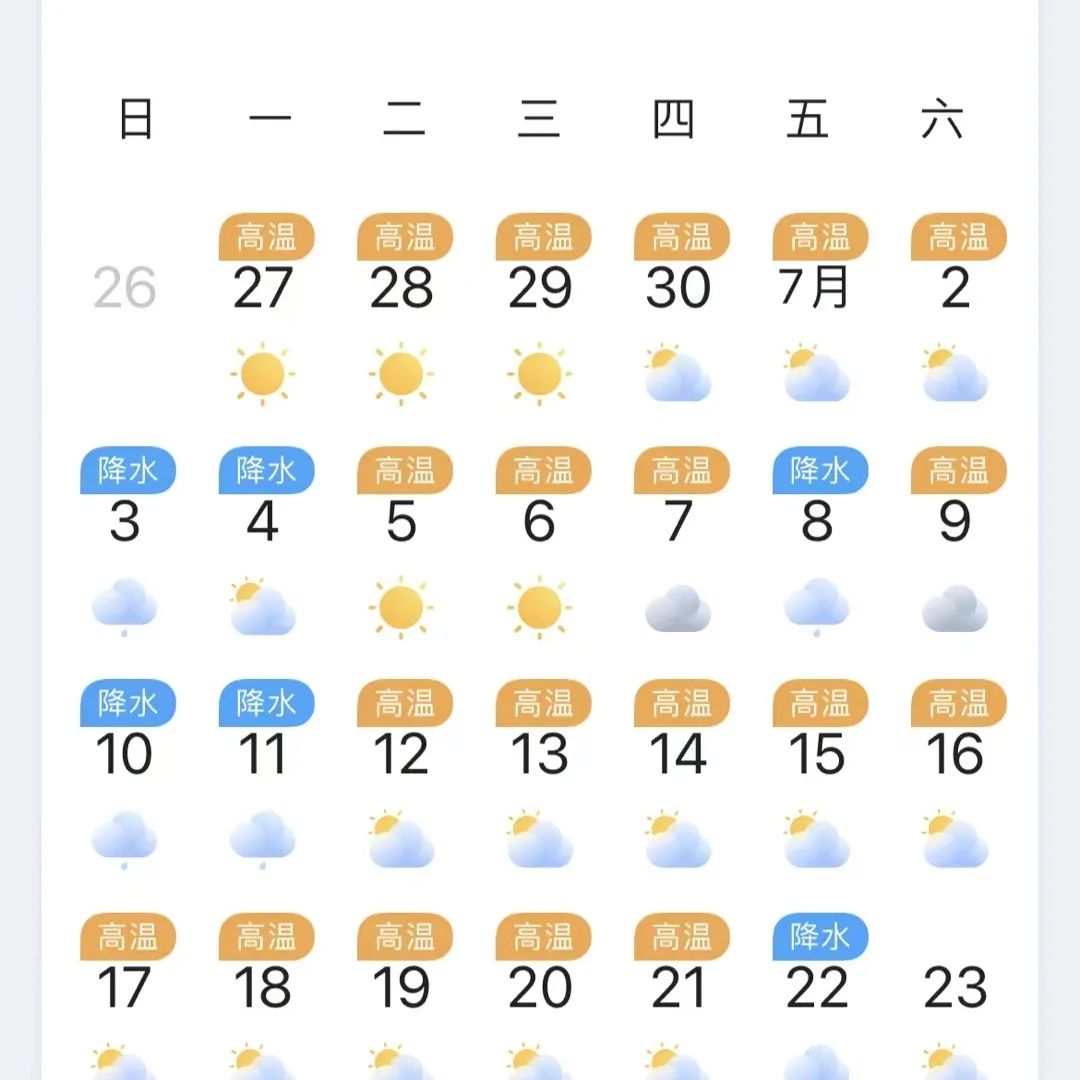Select July 8 with rain forecast
Screen dimensions: 1080x1080
point(817,521)
